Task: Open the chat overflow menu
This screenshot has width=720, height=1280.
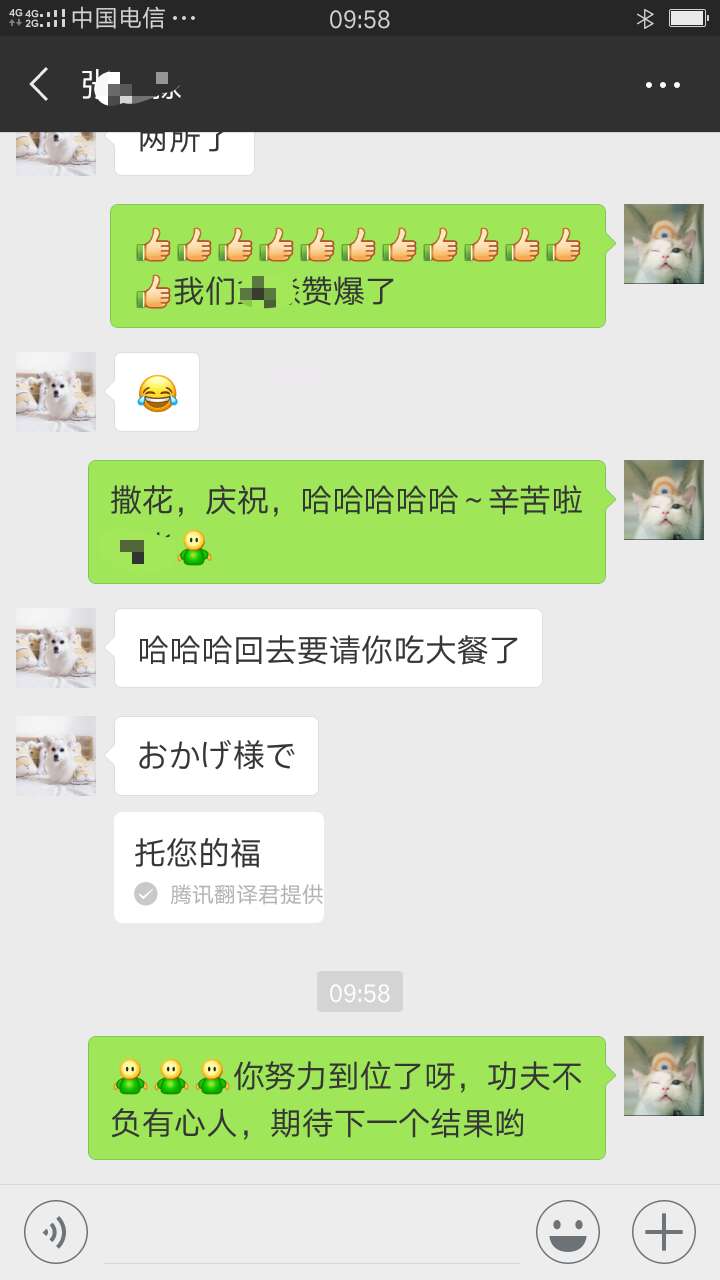Action: point(663,85)
